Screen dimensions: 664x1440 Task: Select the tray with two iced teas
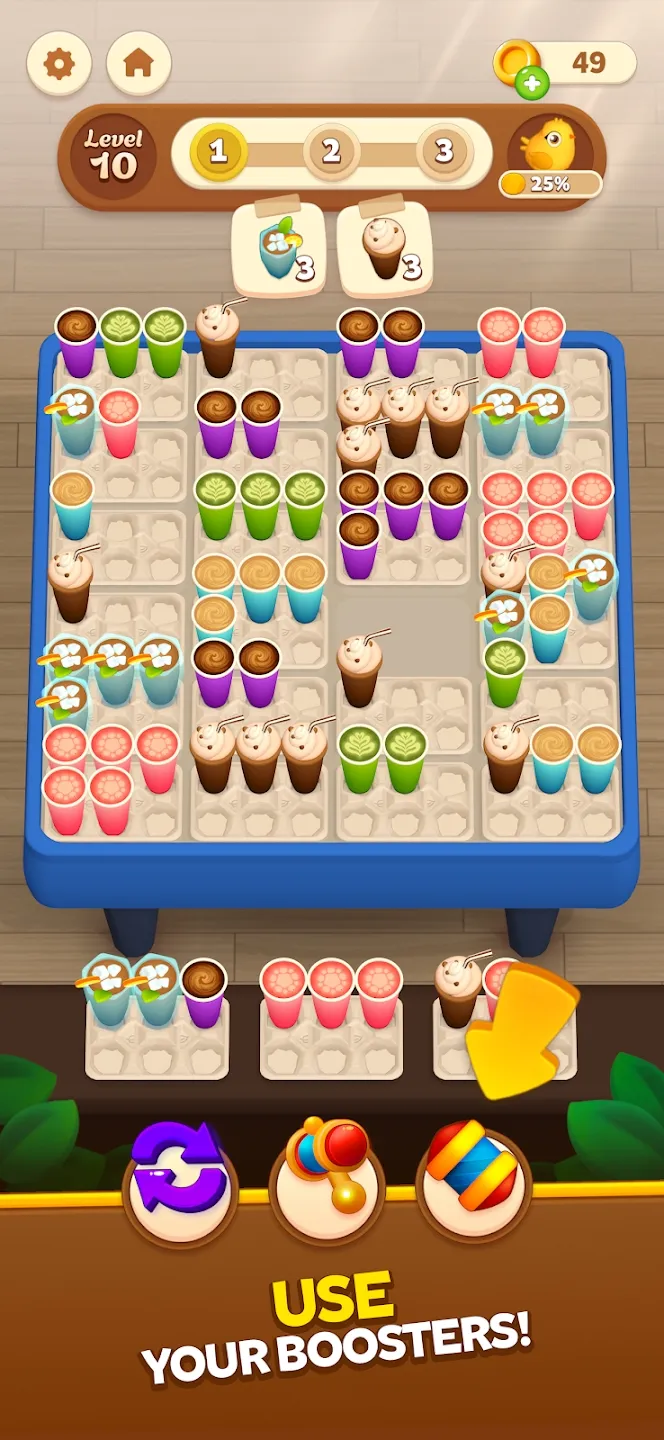point(156,1020)
